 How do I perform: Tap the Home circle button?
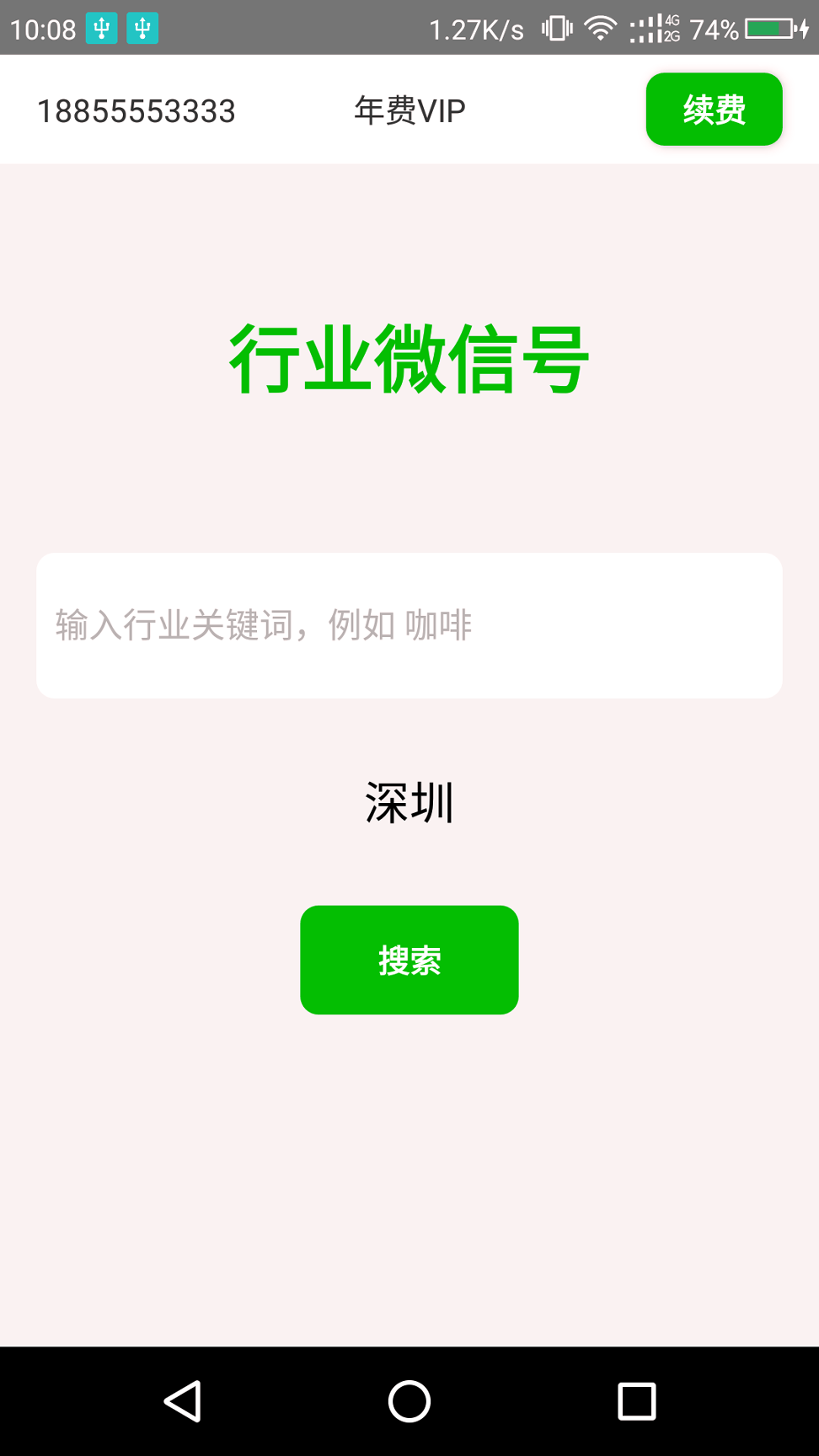click(x=409, y=1401)
